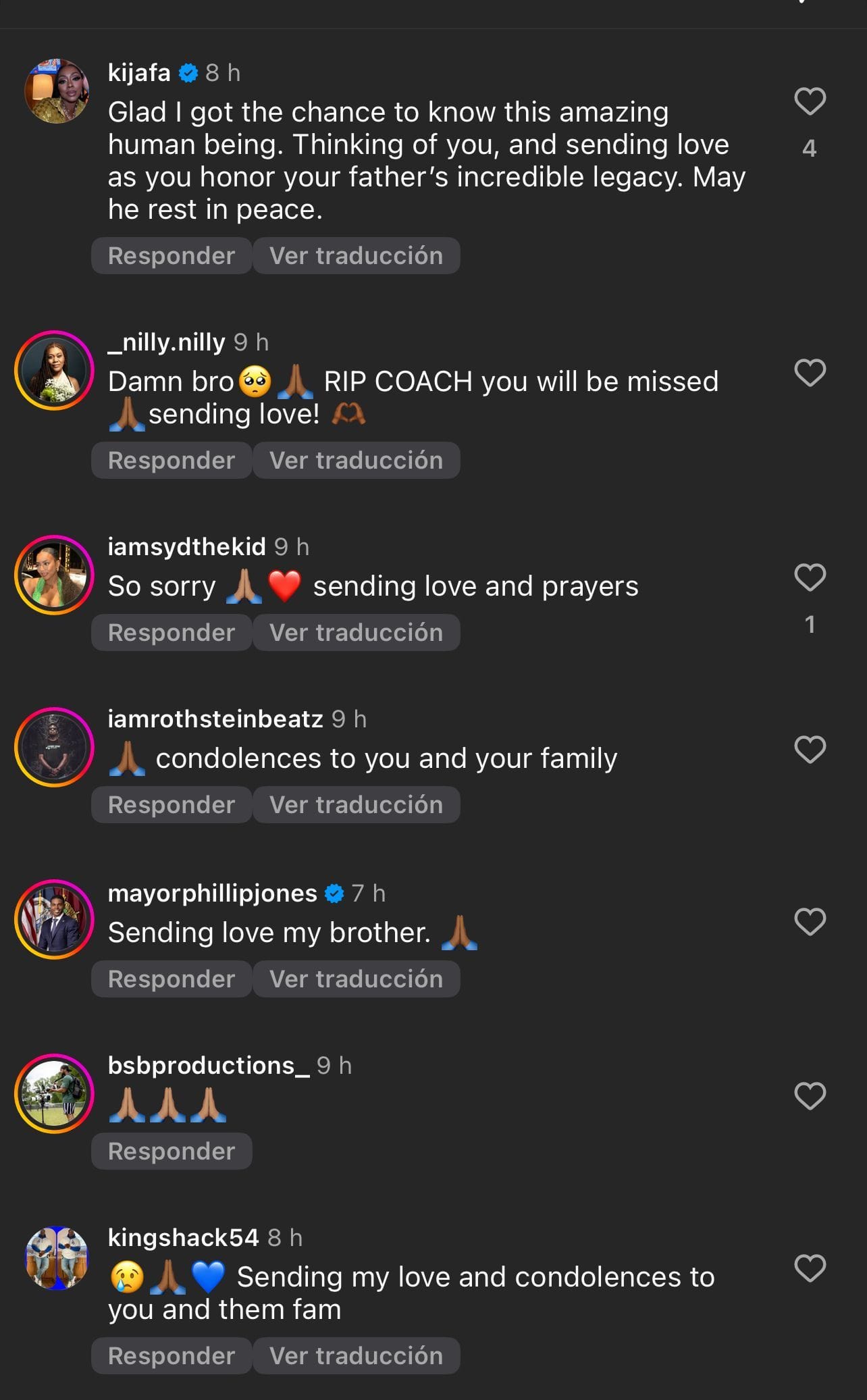867x1400 pixels.
Task: Like the comment by kijafa
Action: (810, 102)
